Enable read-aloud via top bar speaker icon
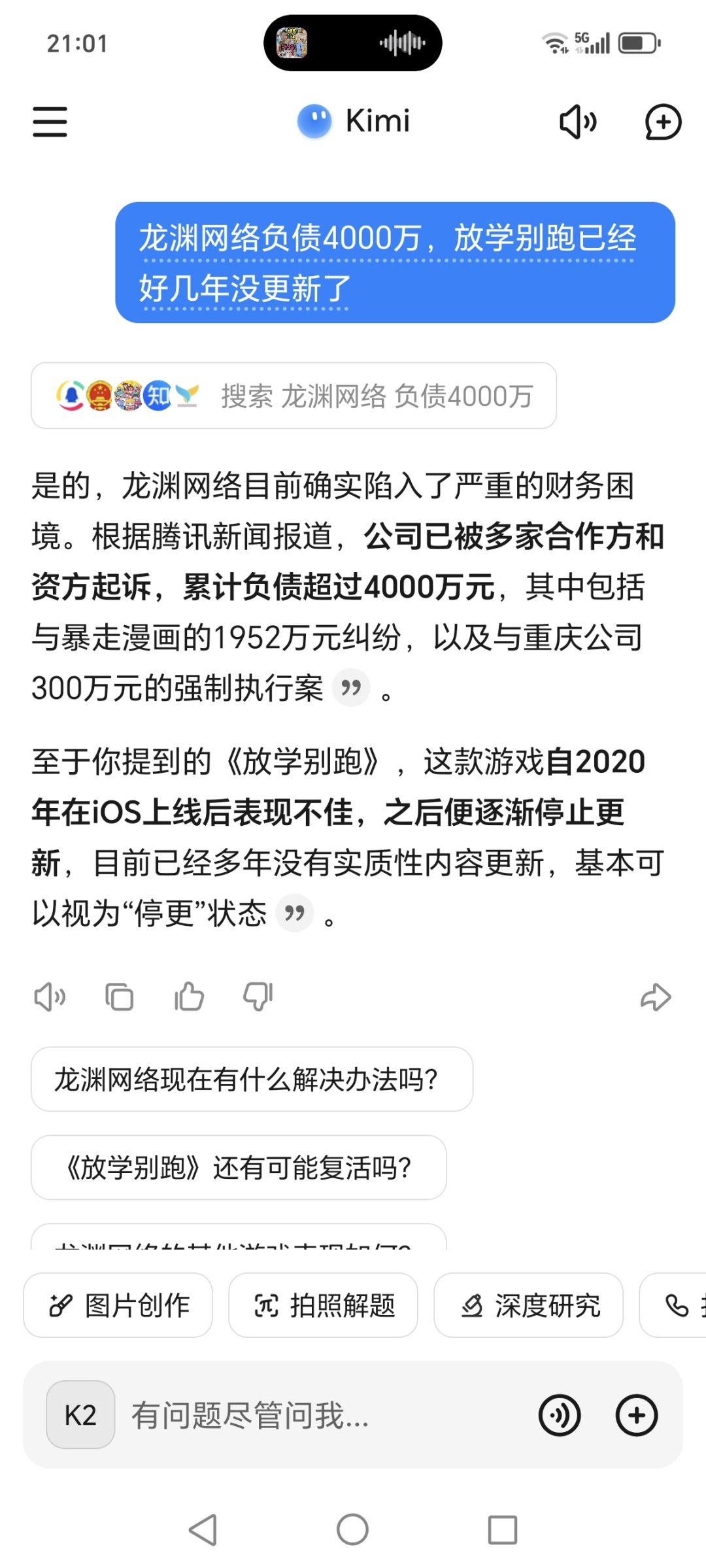Image resolution: width=706 pixels, height=1568 pixels. coord(578,122)
